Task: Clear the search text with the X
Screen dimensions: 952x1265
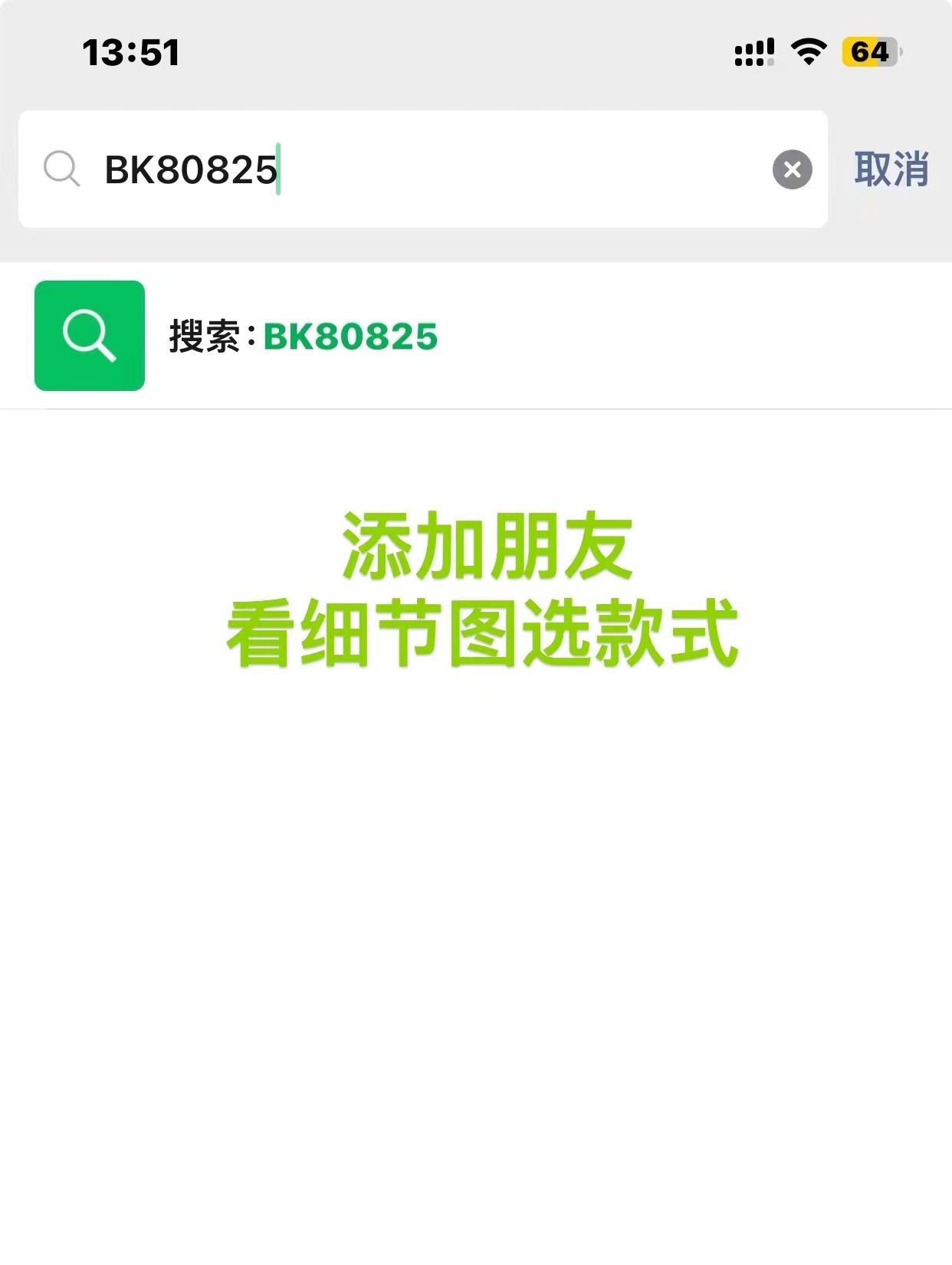Action: 792,169
